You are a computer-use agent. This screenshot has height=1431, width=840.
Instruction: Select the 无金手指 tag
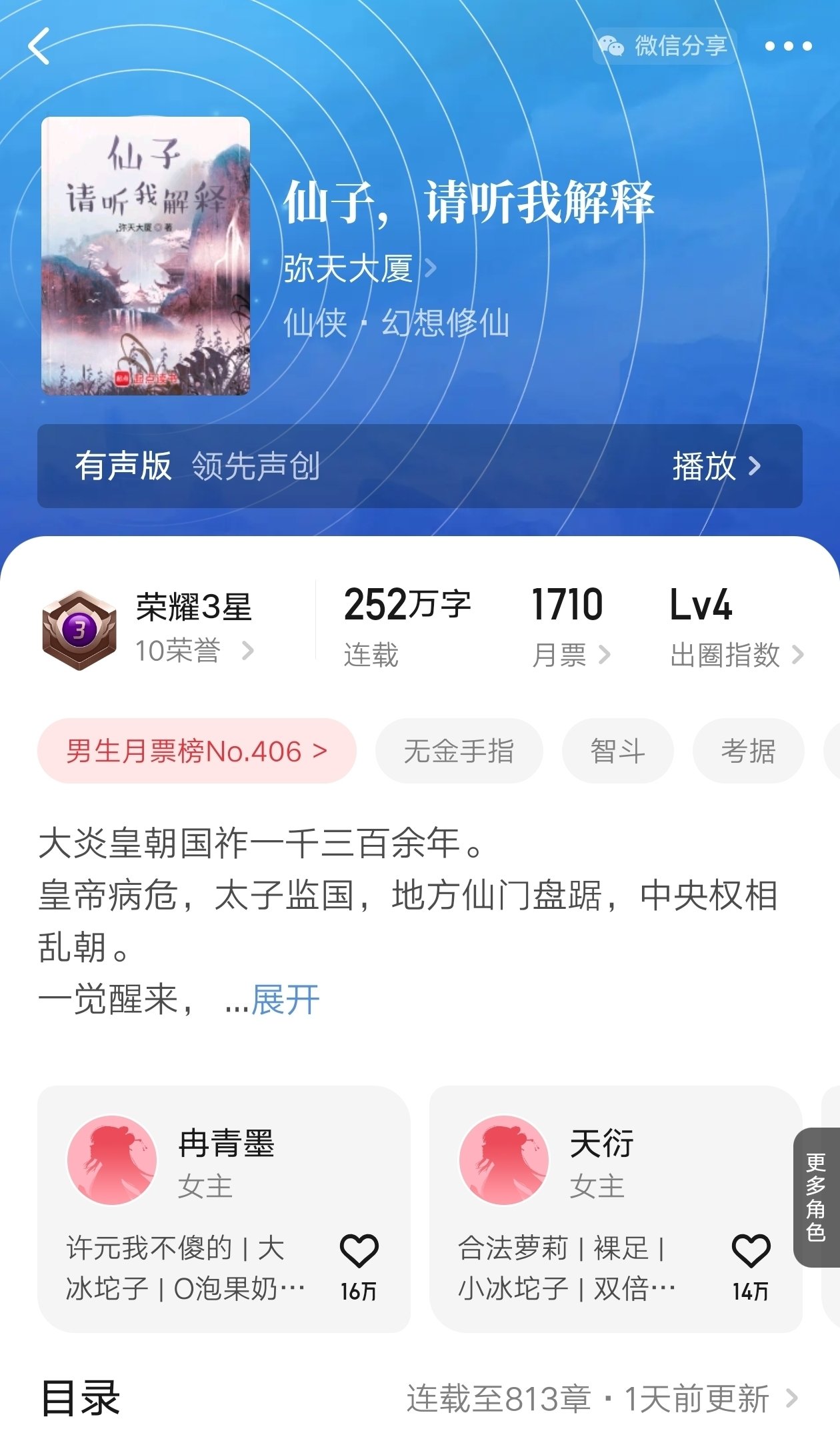459,752
